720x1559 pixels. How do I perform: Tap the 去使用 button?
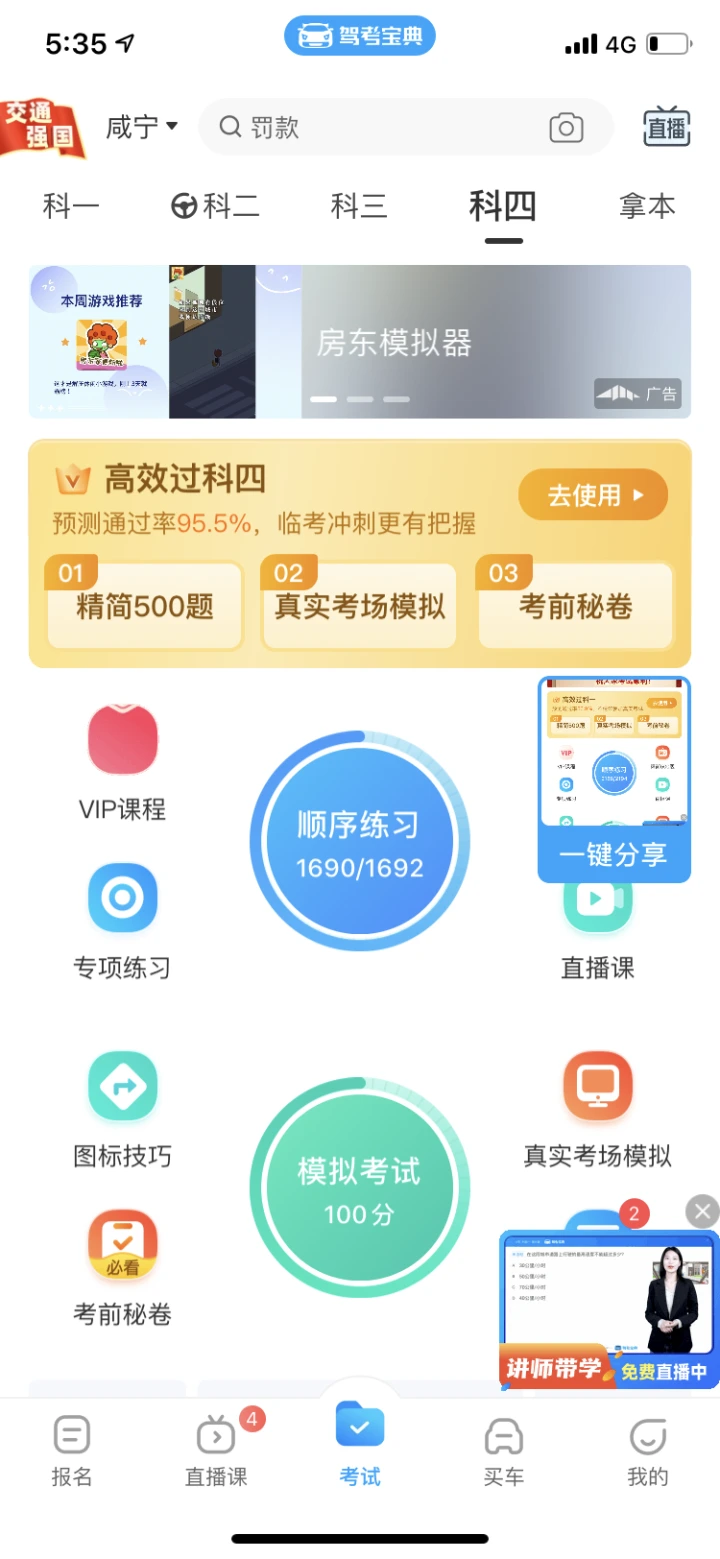(x=592, y=495)
